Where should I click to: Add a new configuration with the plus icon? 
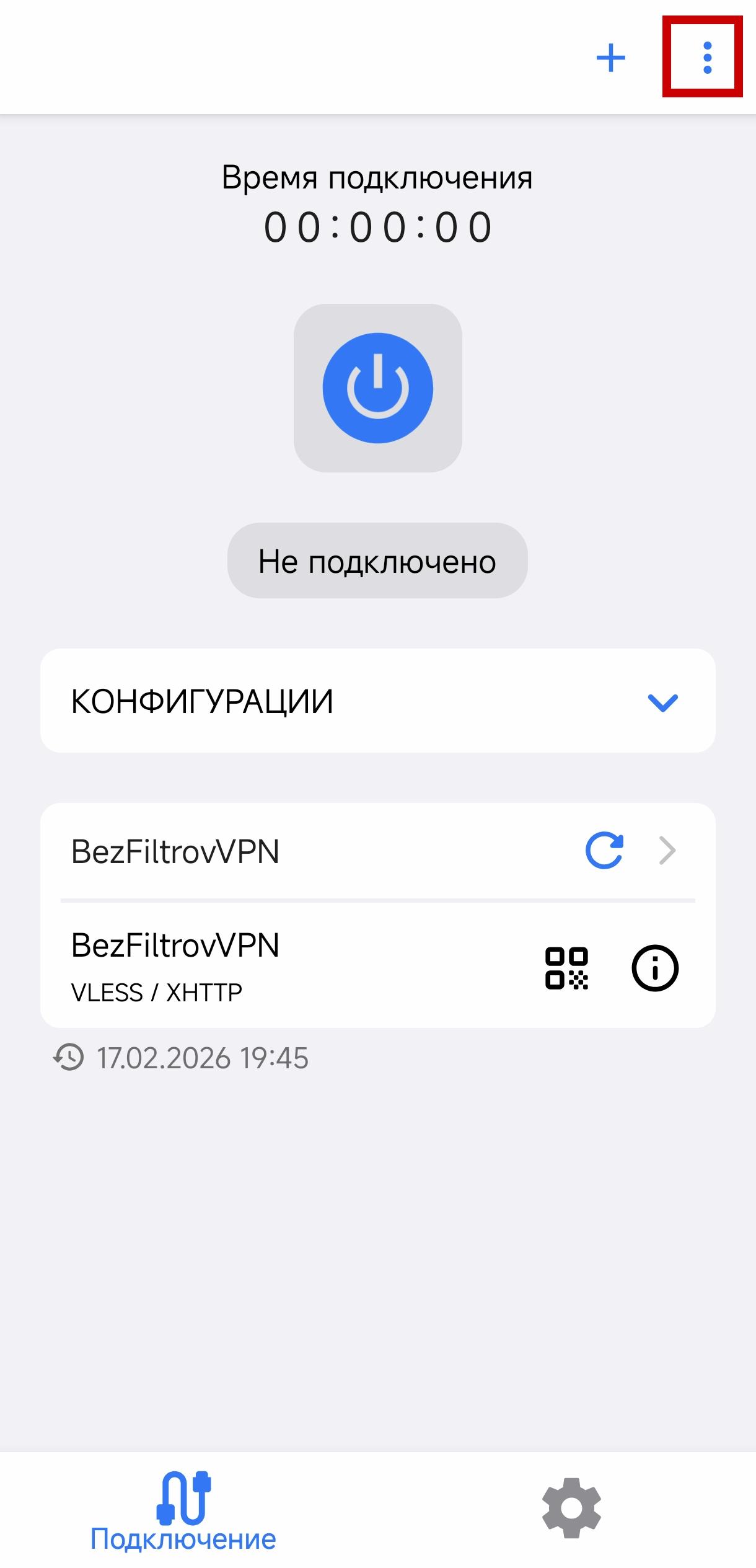[610, 58]
